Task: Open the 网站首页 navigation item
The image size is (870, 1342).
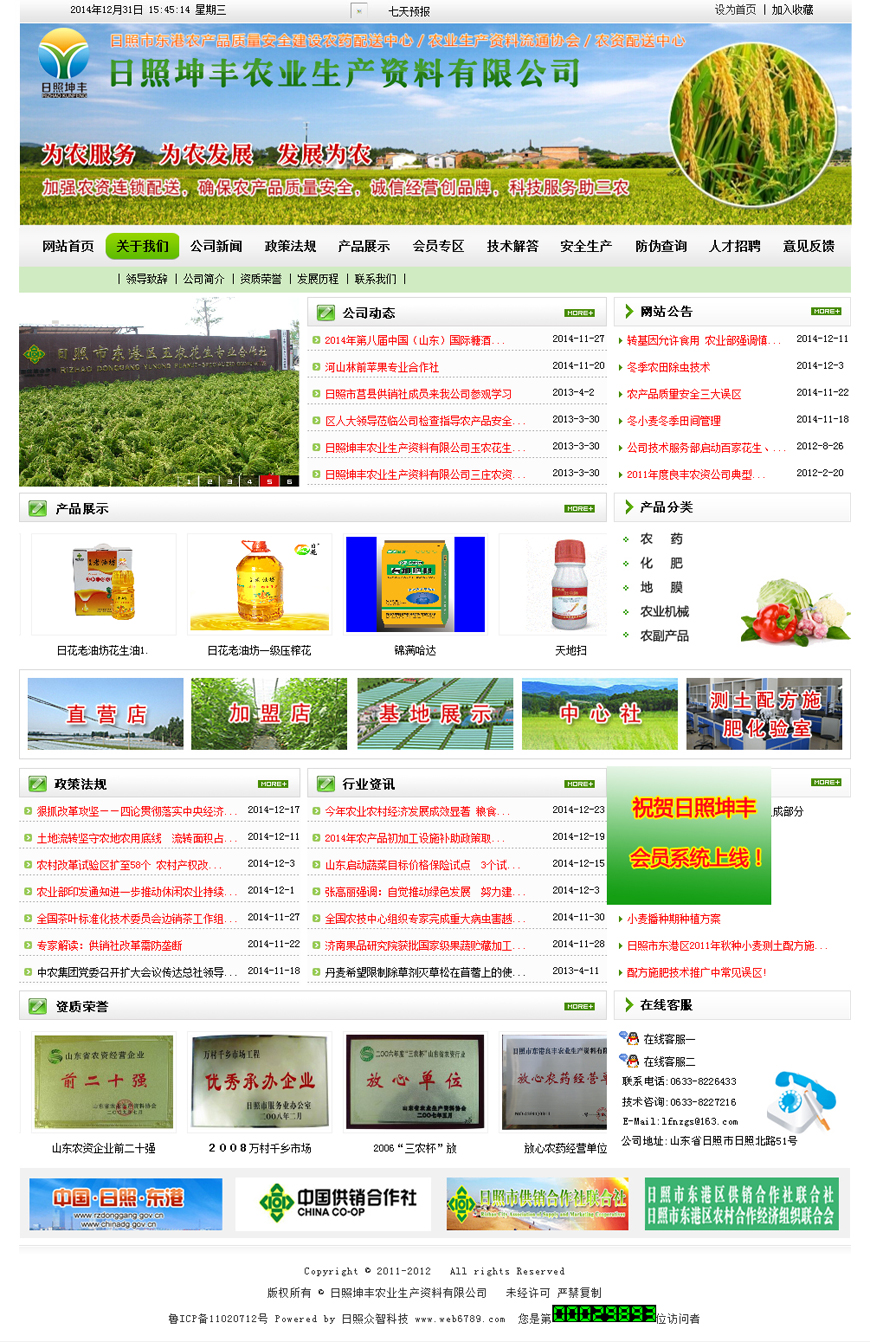Action: (68, 246)
